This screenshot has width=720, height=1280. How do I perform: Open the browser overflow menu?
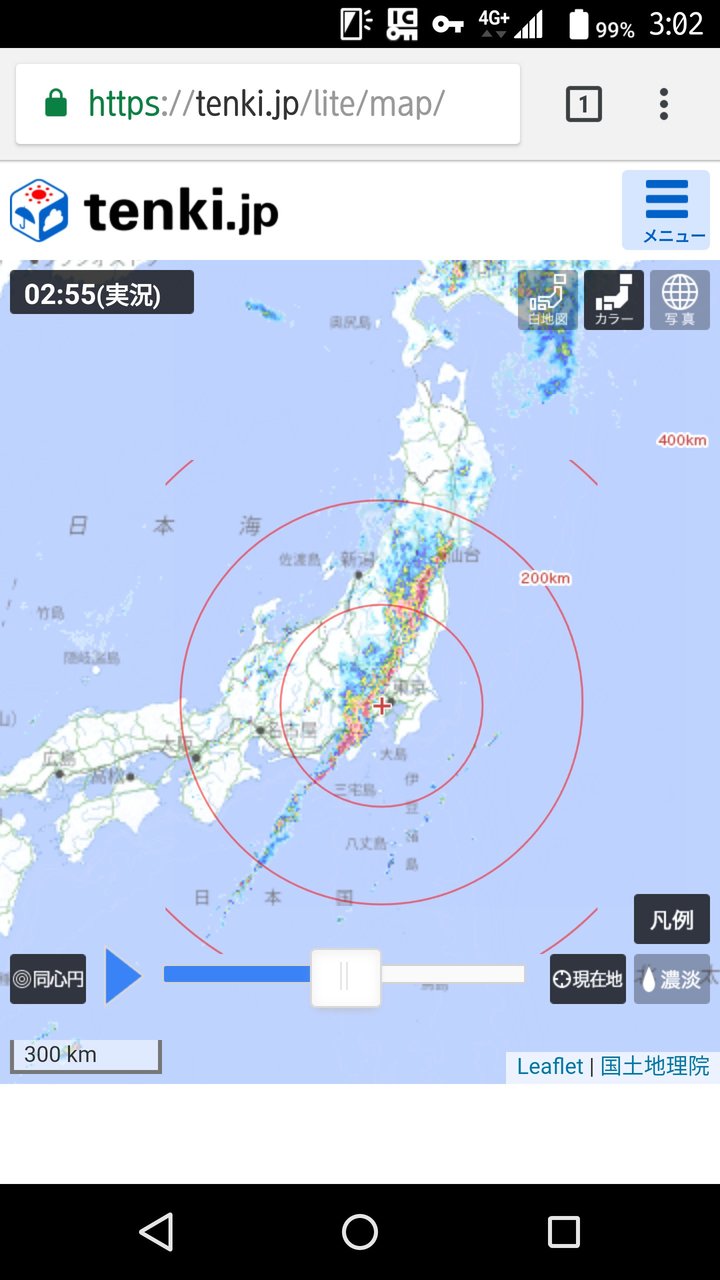[x=663, y=104]
